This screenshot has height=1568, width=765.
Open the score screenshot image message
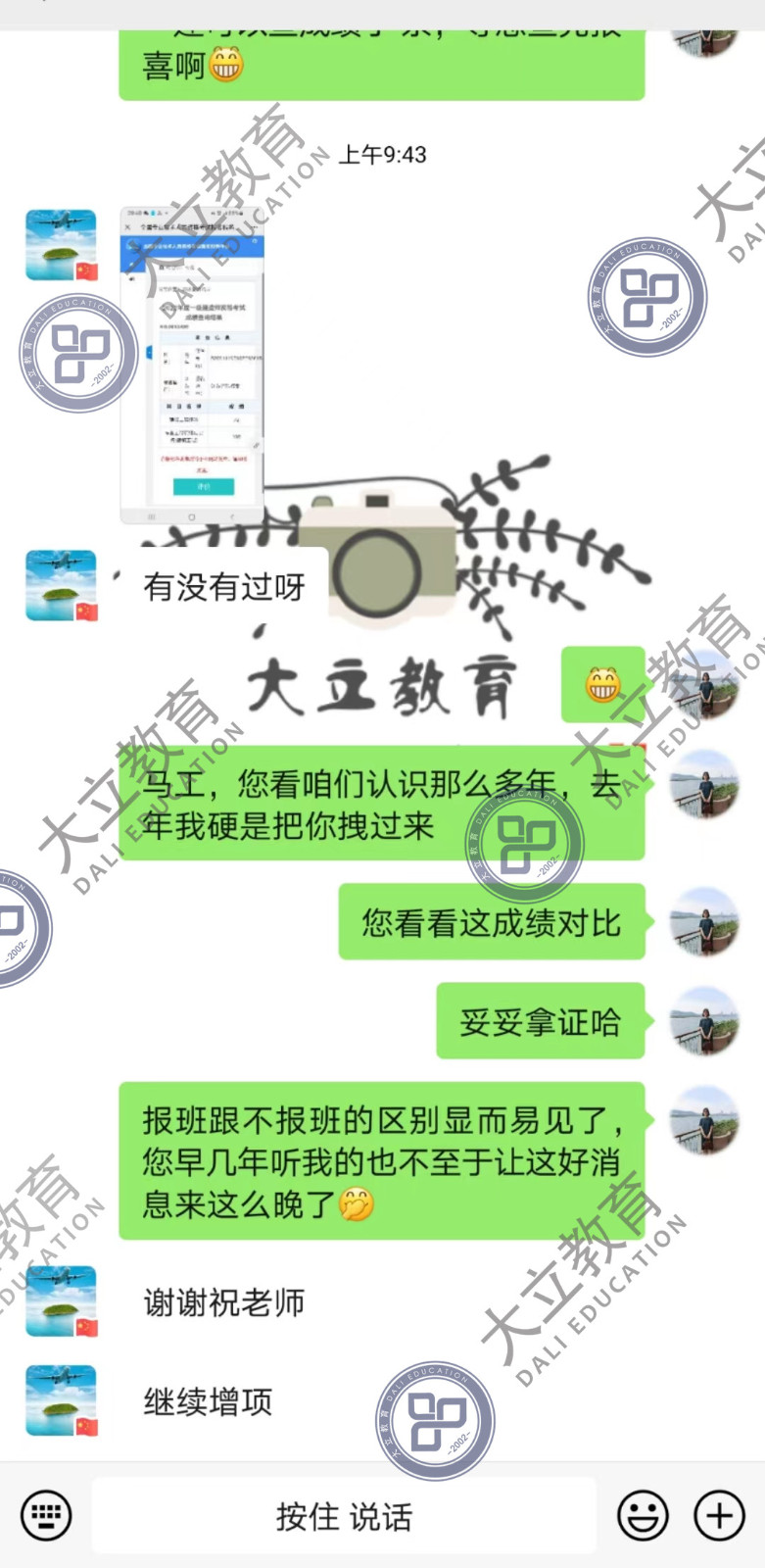[x=192, y=366]
